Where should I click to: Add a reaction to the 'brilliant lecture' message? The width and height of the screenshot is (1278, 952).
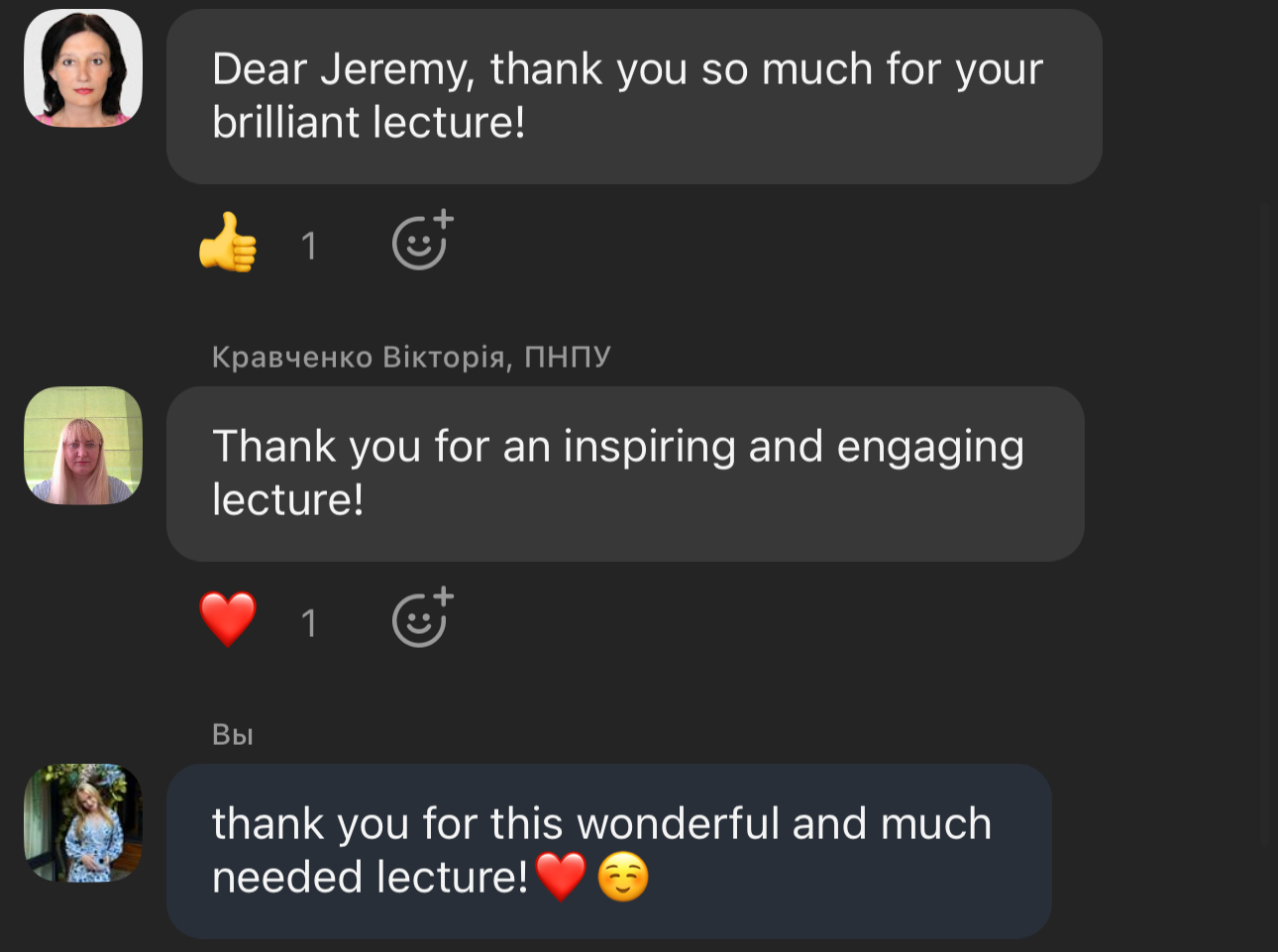point(422,241)
